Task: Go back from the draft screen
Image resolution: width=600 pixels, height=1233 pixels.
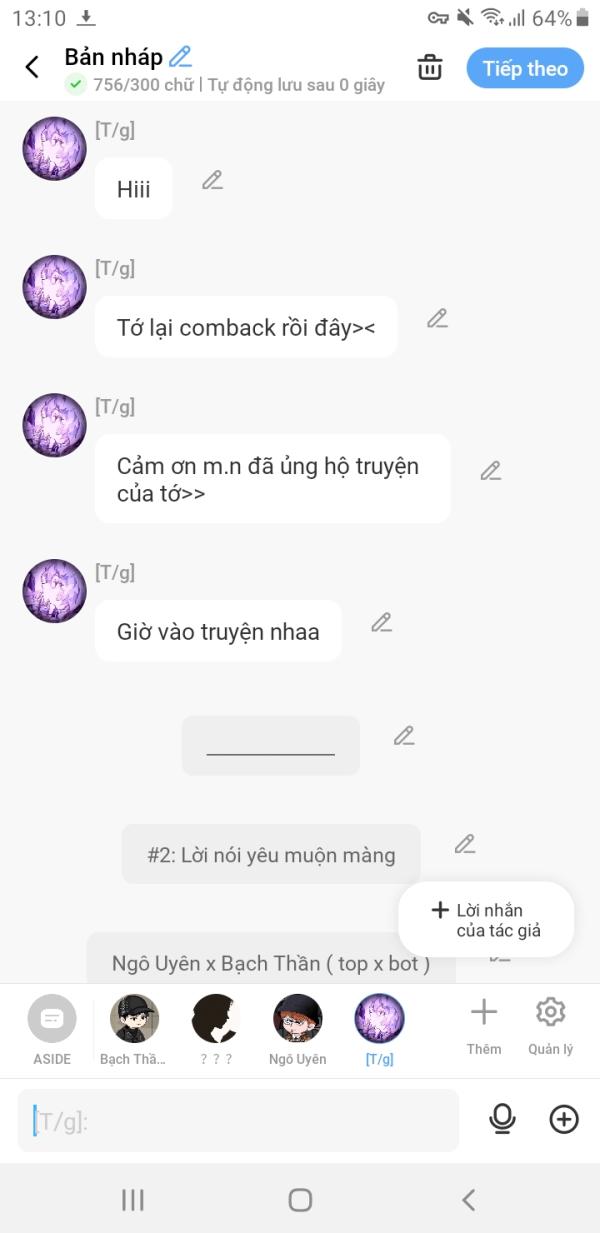Action: coord(32,67)
